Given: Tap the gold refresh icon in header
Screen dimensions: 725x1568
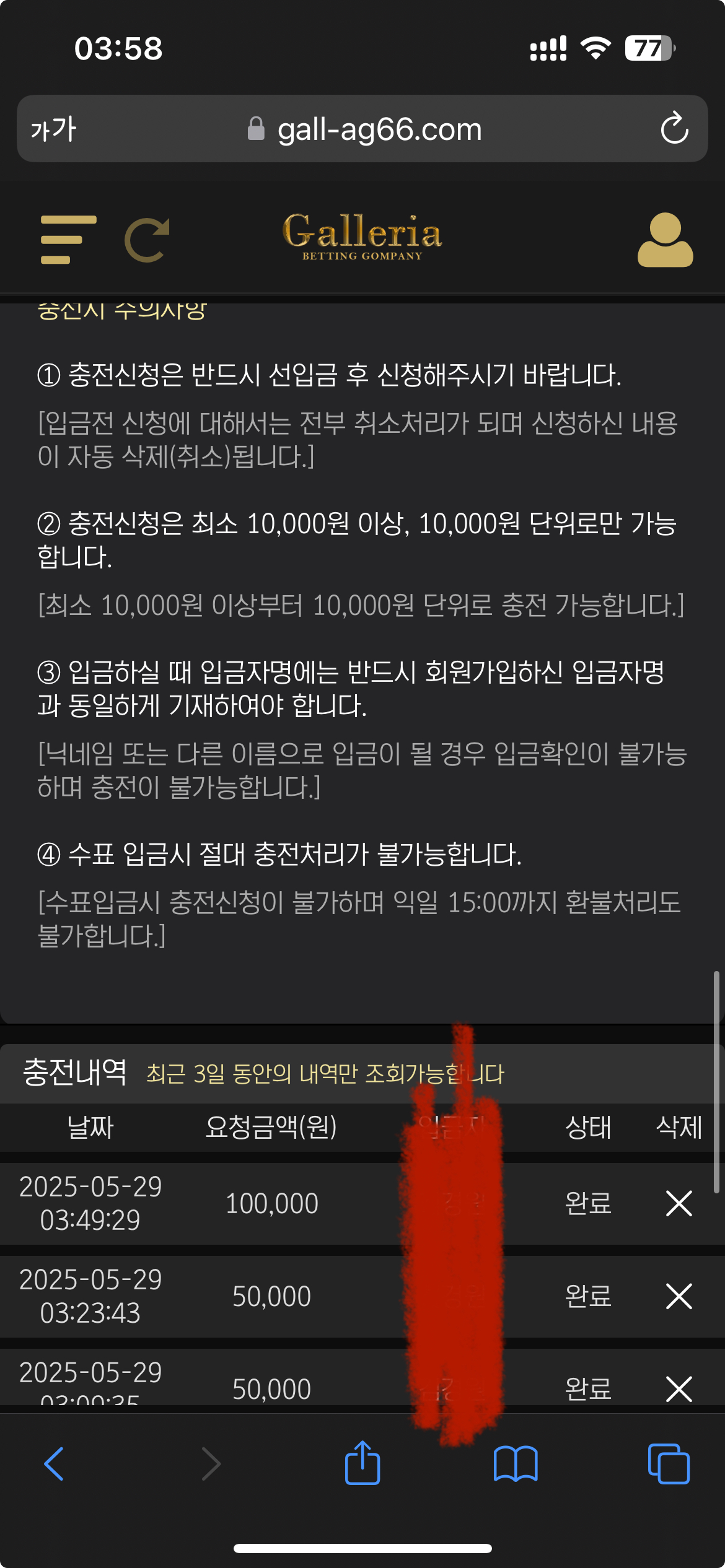Looking at the screenshot, I should (147, 240).
